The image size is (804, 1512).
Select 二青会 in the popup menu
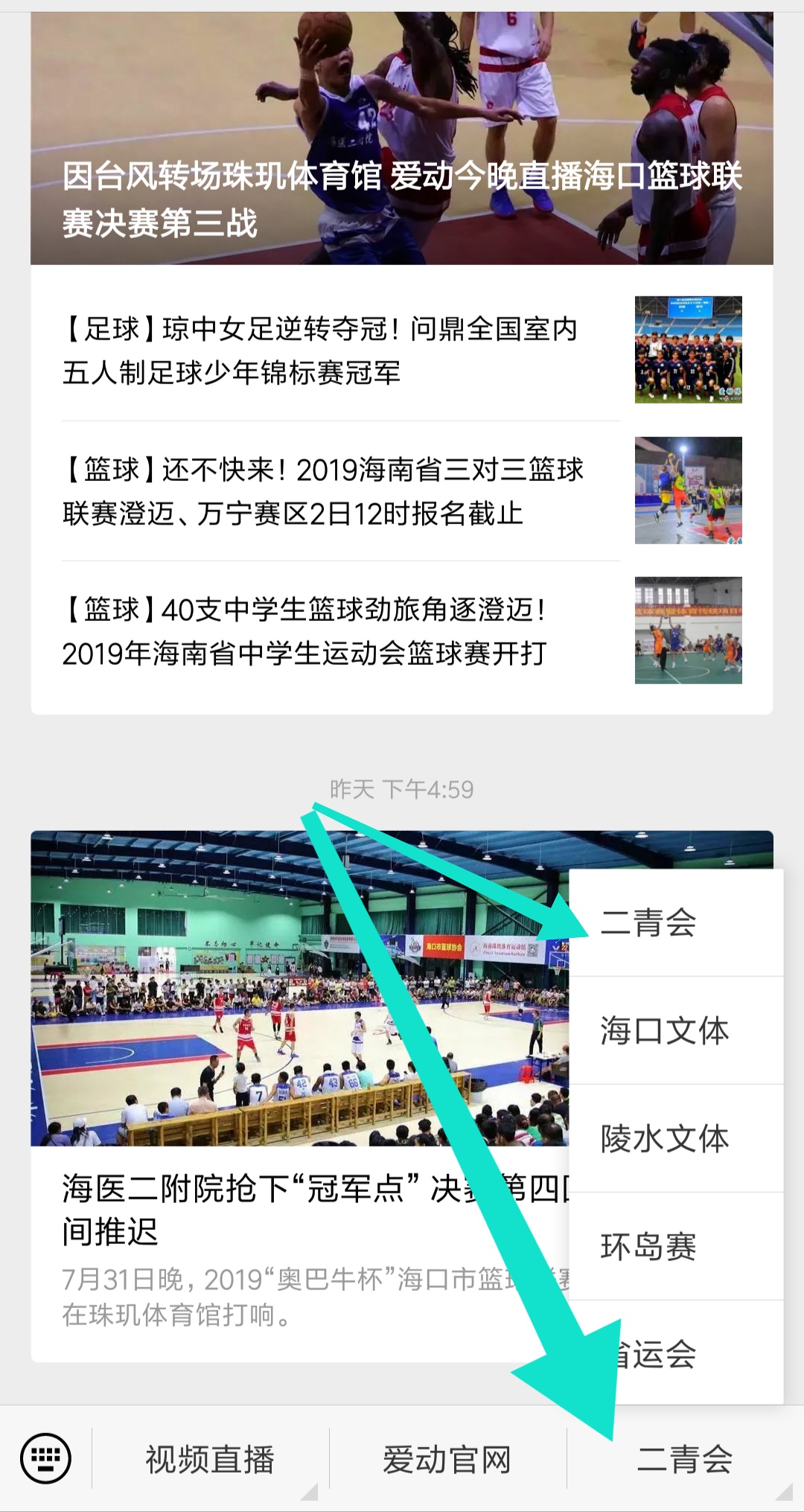click(676, 923)
